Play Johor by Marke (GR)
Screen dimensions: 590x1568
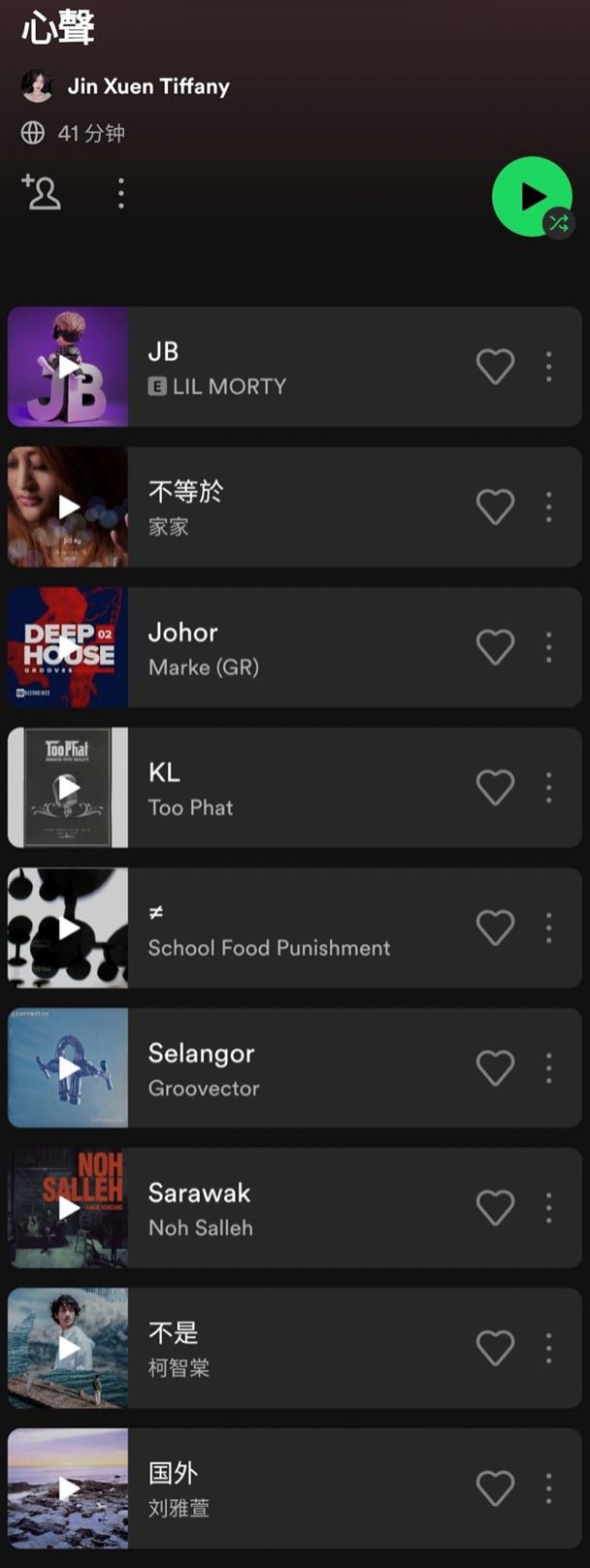[68, 647]
